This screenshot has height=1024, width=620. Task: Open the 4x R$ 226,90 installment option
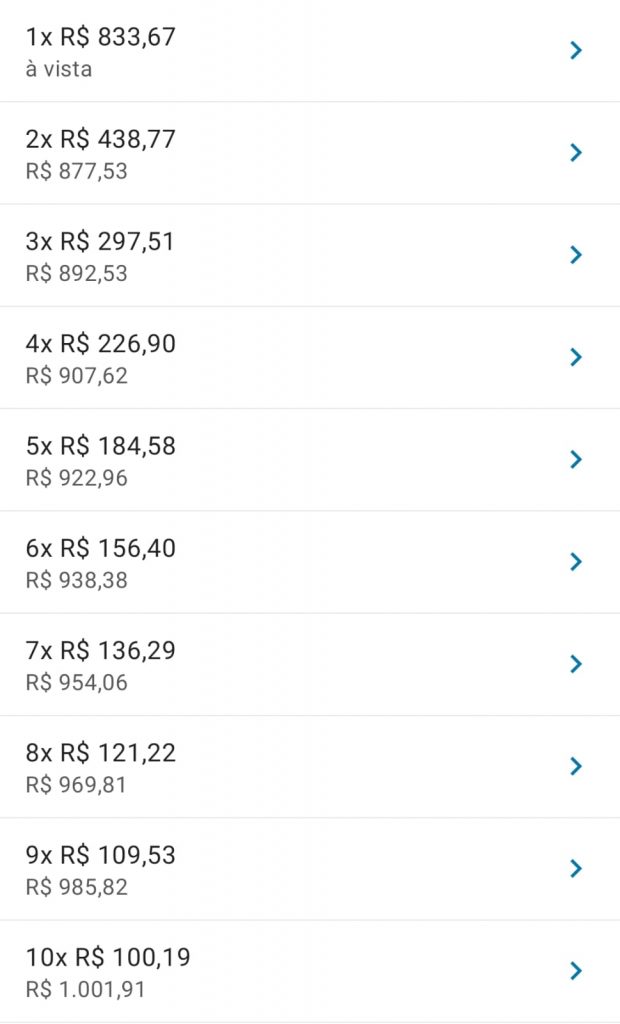pos(310,357)
